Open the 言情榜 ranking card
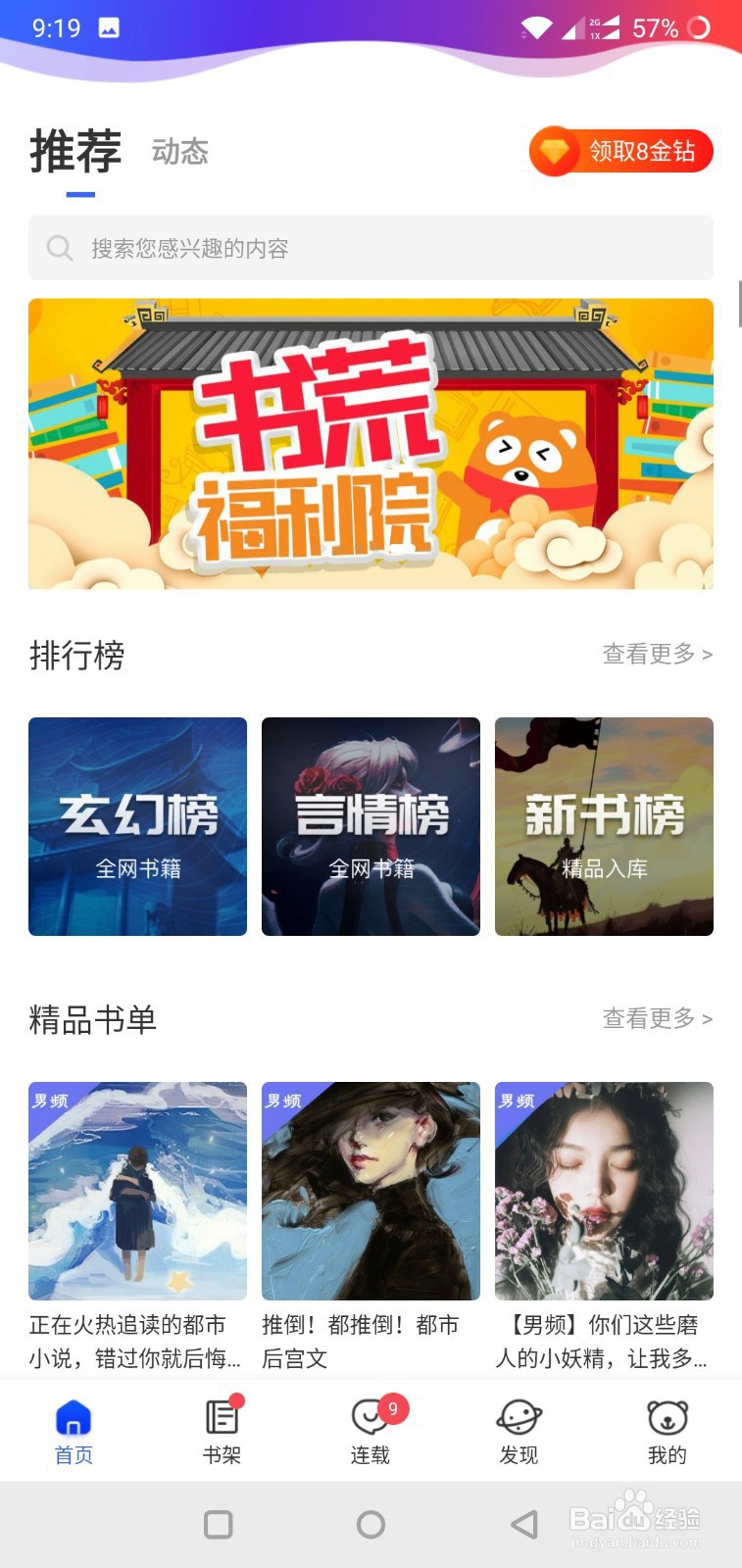The image size is (742, 1568). click(x=371, y=826)
